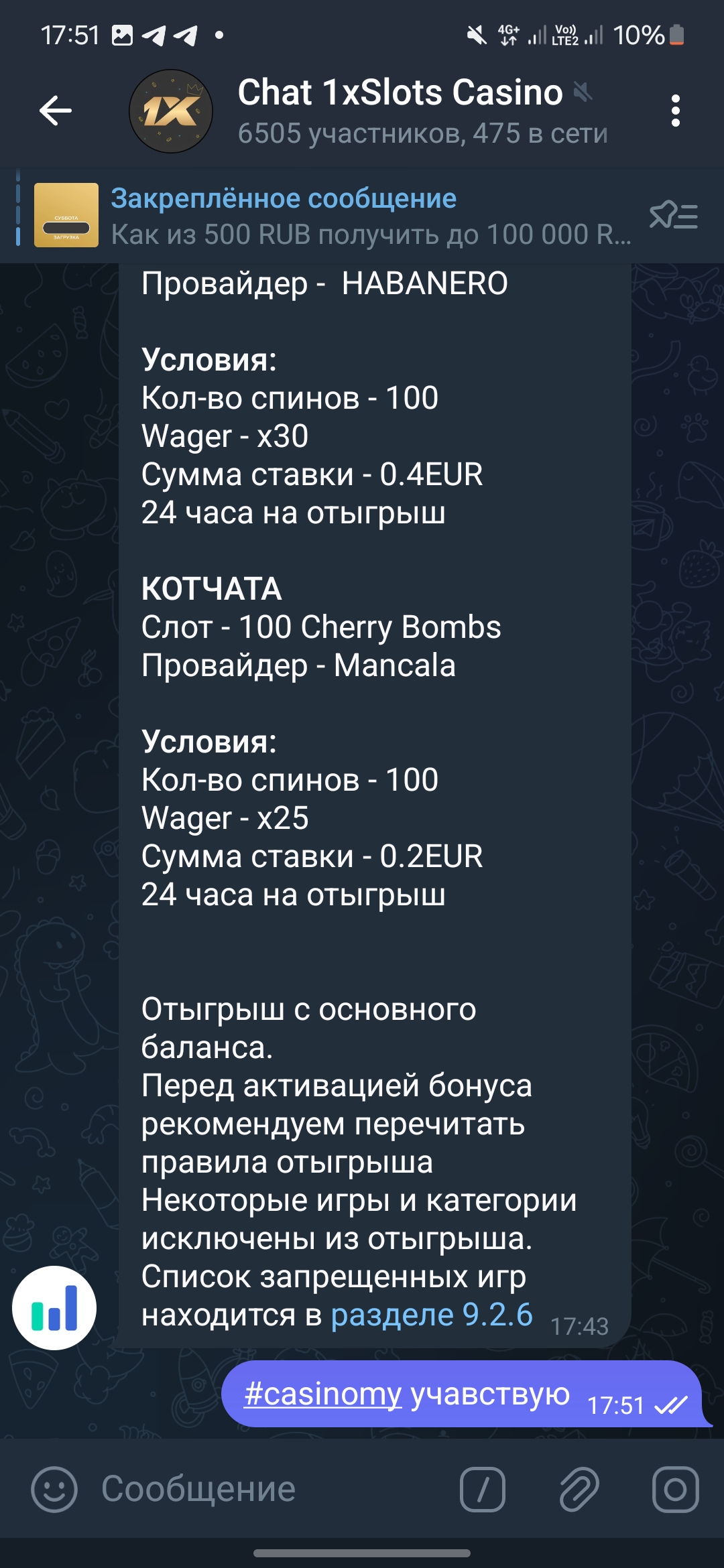724x1568 pixels.
Task: Go back from the chat
Action: pos(56,111)
